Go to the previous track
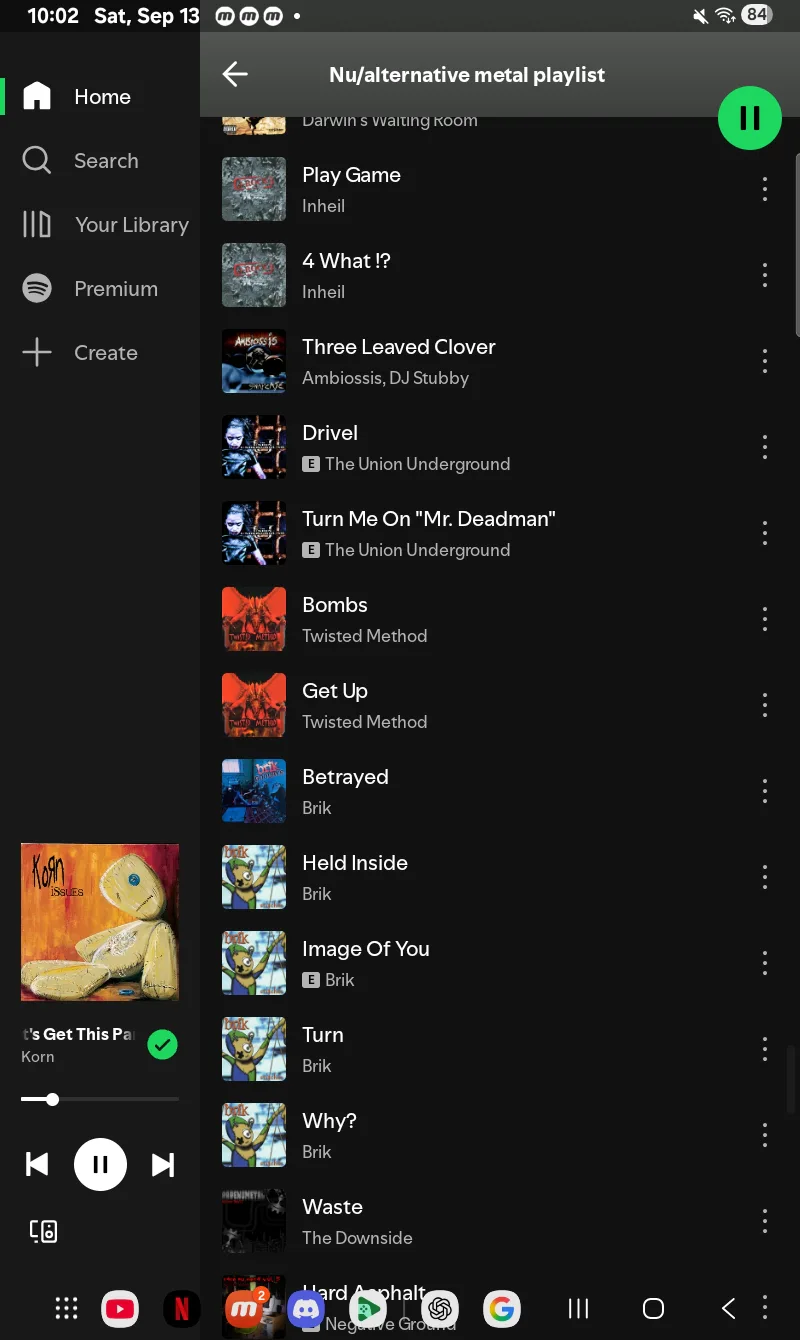 coord(37,1165)
